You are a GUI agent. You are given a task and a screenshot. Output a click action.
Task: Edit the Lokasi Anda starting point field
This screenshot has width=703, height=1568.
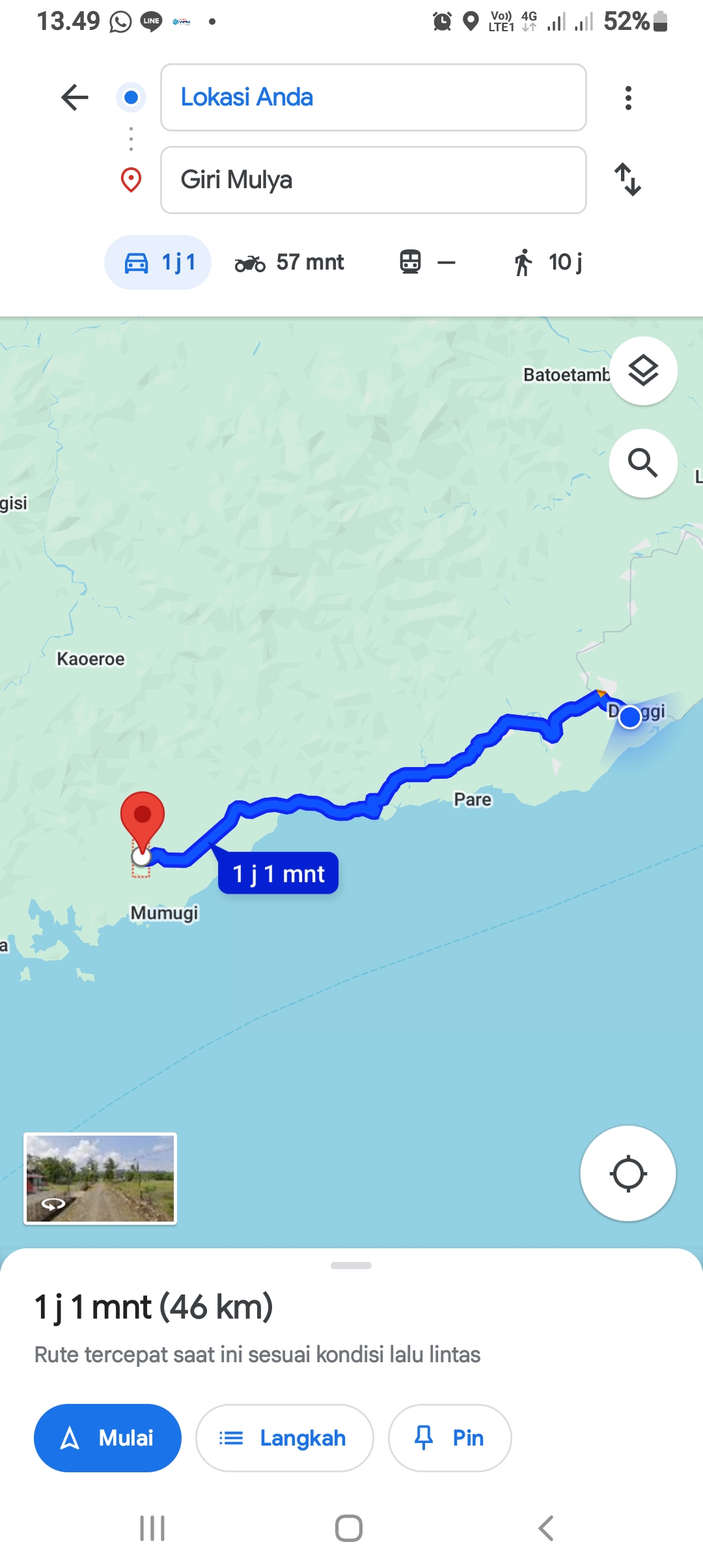click(x=373, y=98)
